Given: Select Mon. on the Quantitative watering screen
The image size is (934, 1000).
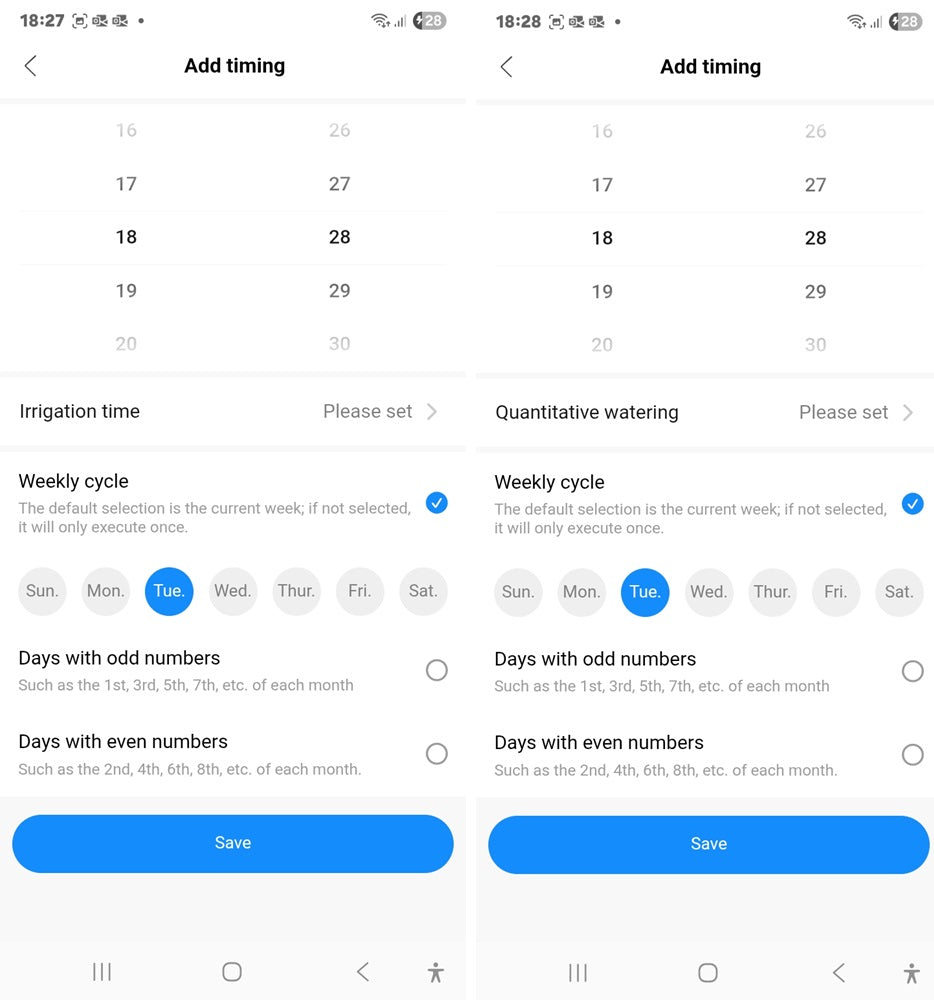Looking at the screenshot, I should pyautogui.click(x=581, y=592).
